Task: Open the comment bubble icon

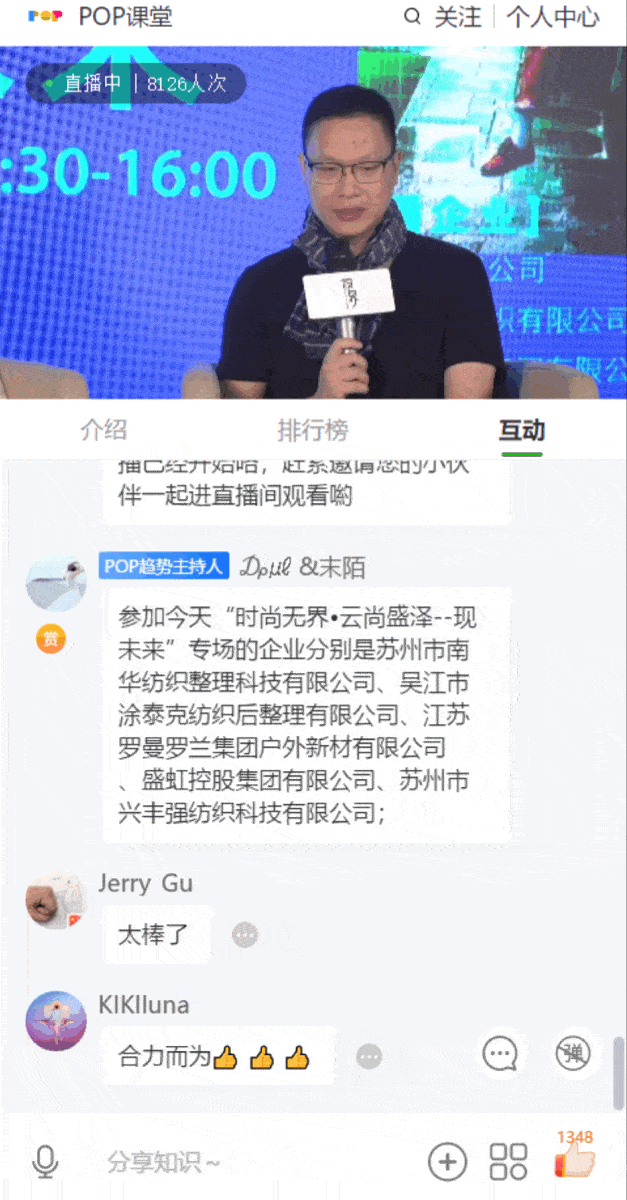Action: [500, 1052]
